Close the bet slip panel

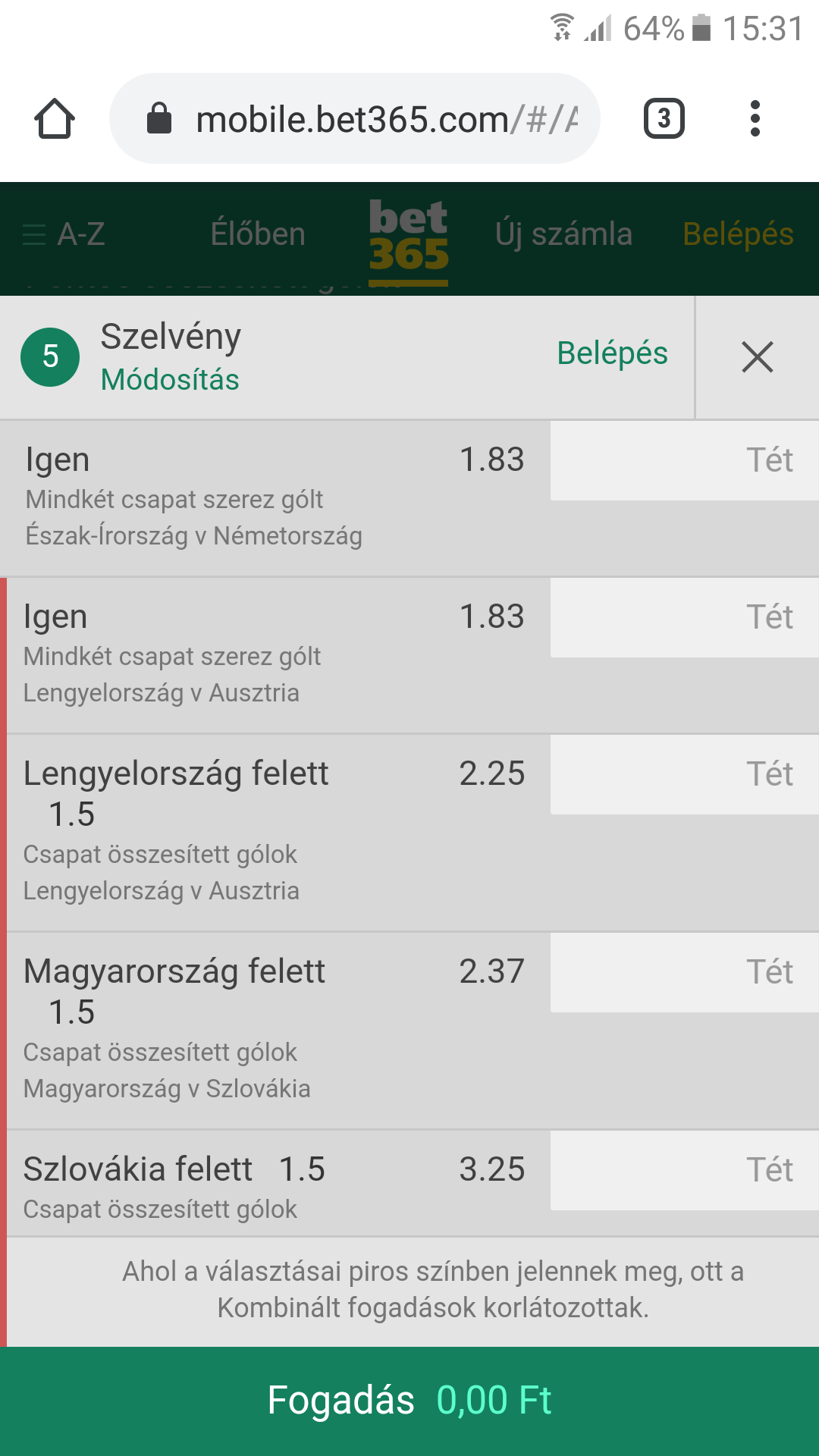point(757,357)
